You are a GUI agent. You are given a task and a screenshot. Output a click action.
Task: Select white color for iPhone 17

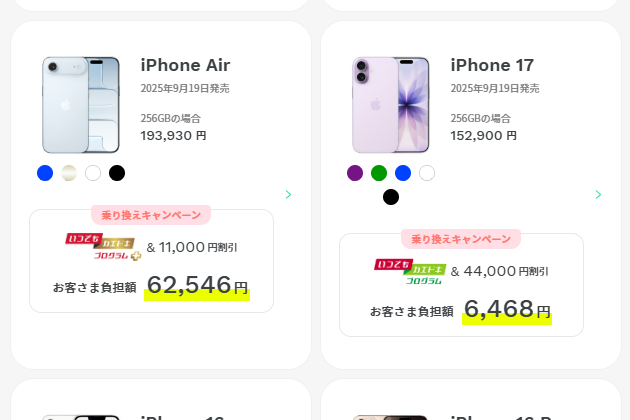pos(427,173)
